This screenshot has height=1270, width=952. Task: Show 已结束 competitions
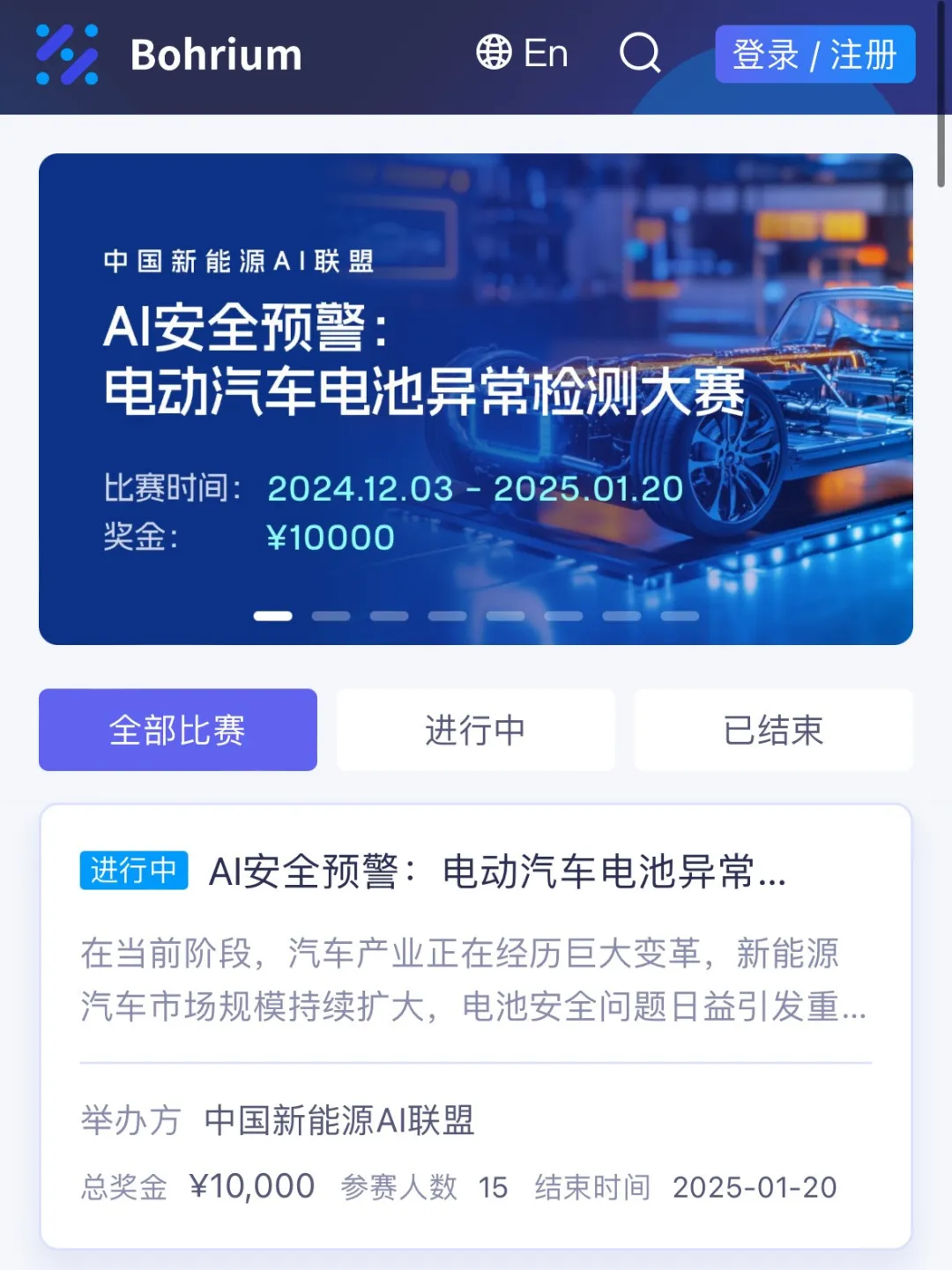(773, 730)
